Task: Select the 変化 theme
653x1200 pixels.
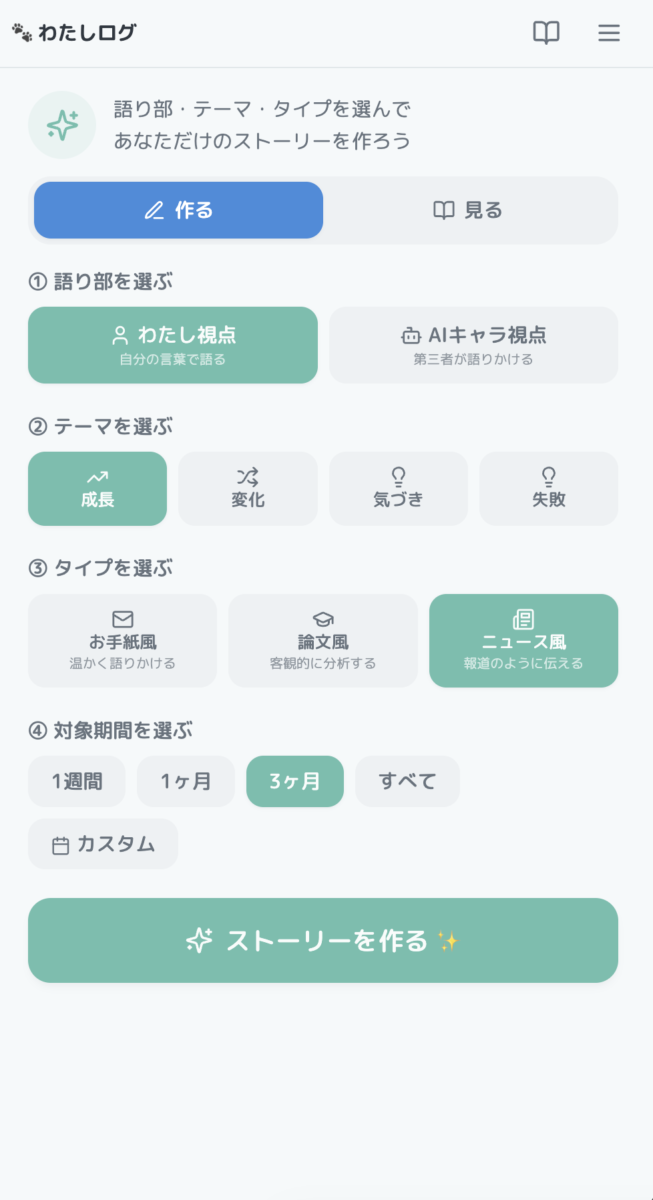Action: point(248,489)
